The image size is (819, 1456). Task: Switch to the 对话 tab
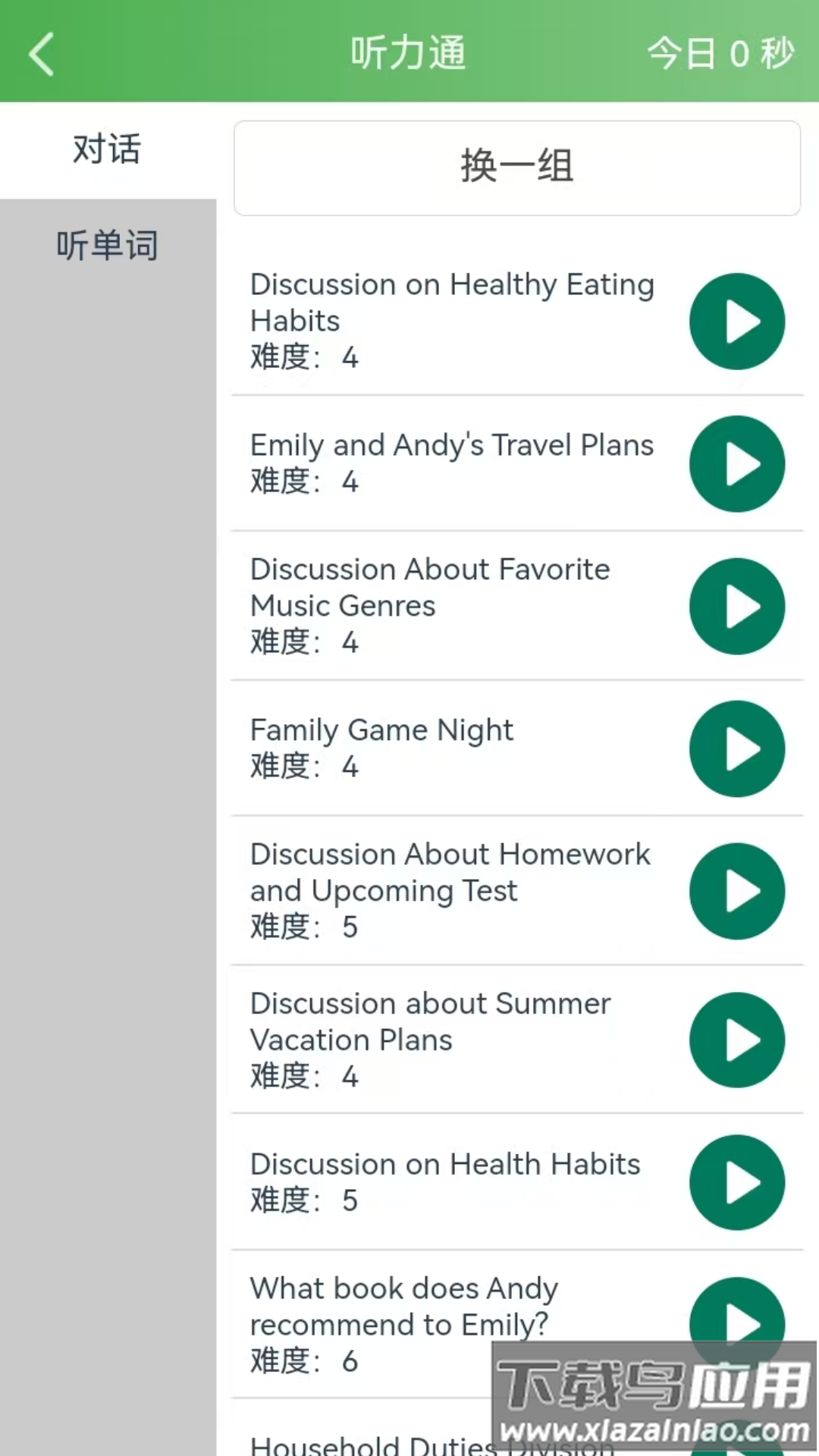click(107, 149)
